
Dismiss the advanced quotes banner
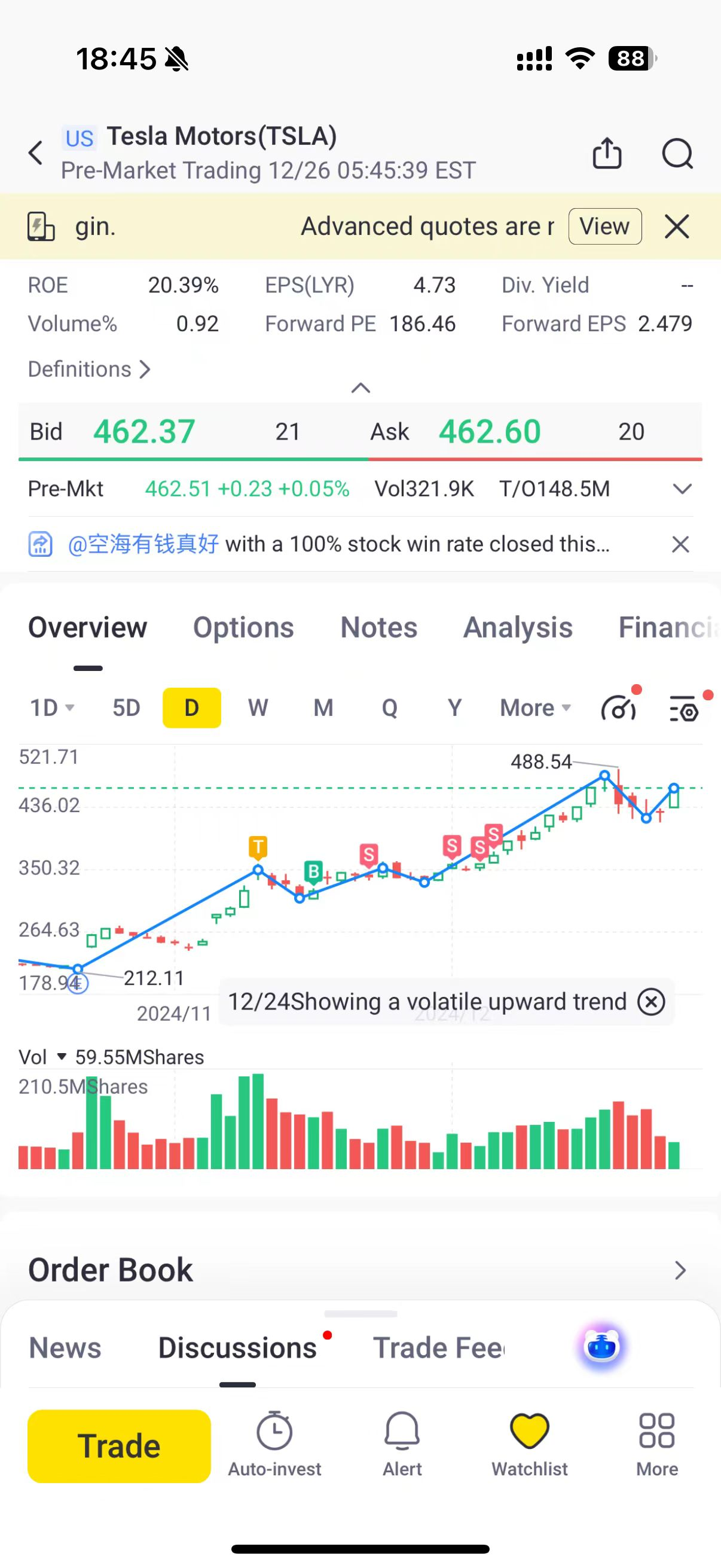[677, 227]
